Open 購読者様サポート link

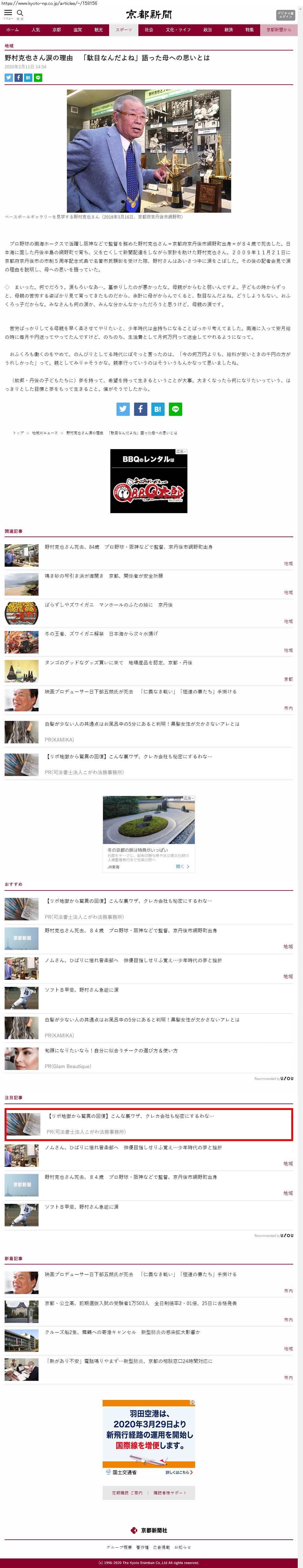tap(170, 1493)
